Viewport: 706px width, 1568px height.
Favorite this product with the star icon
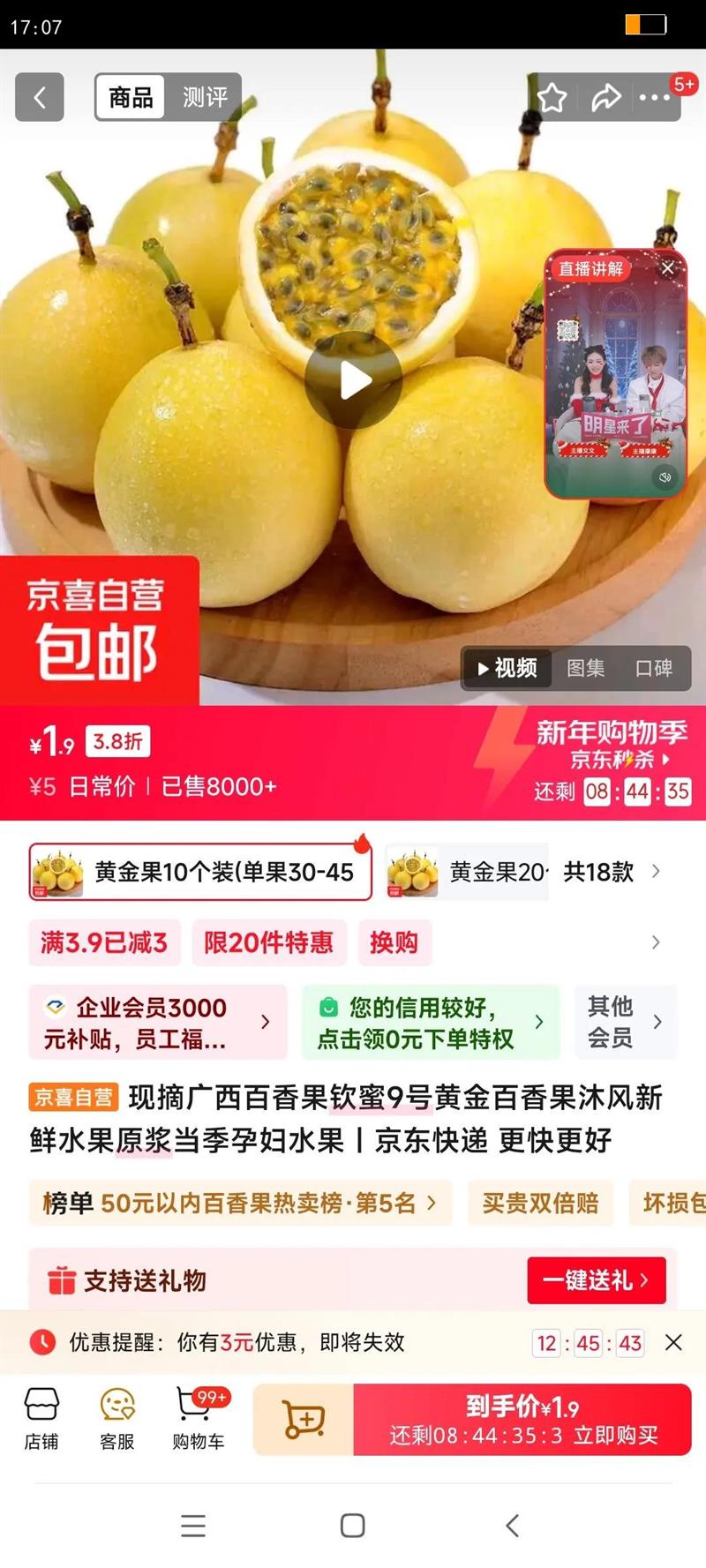(x=552, y=97)
